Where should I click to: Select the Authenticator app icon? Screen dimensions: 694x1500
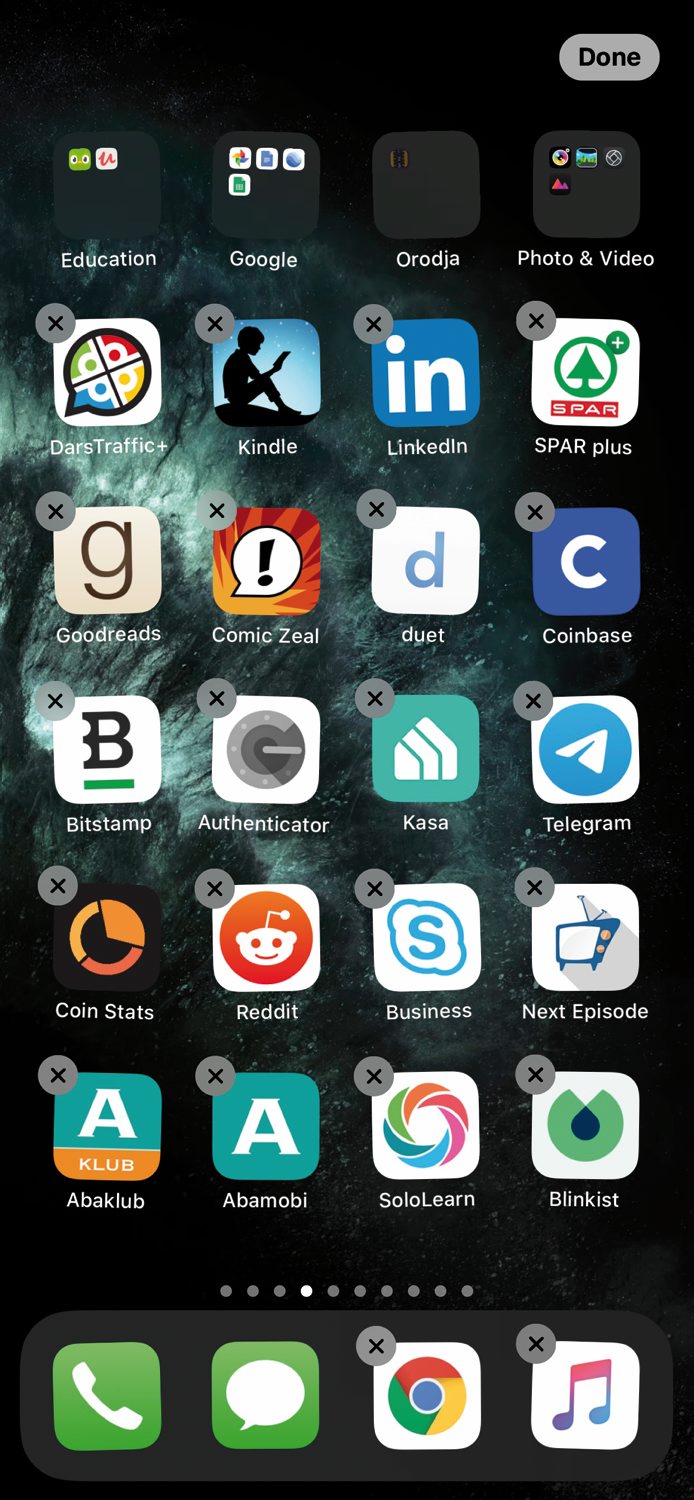tap(266, 750)
